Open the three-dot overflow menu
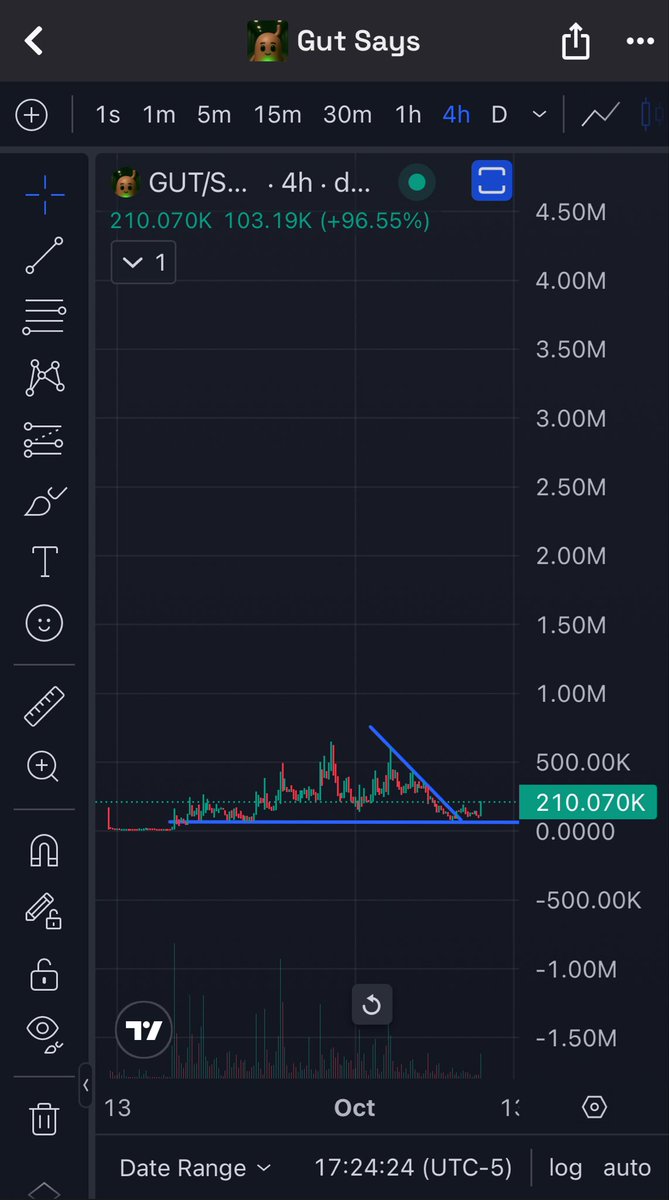Screen dimensions: 669x1200 (x=638, y=41)
